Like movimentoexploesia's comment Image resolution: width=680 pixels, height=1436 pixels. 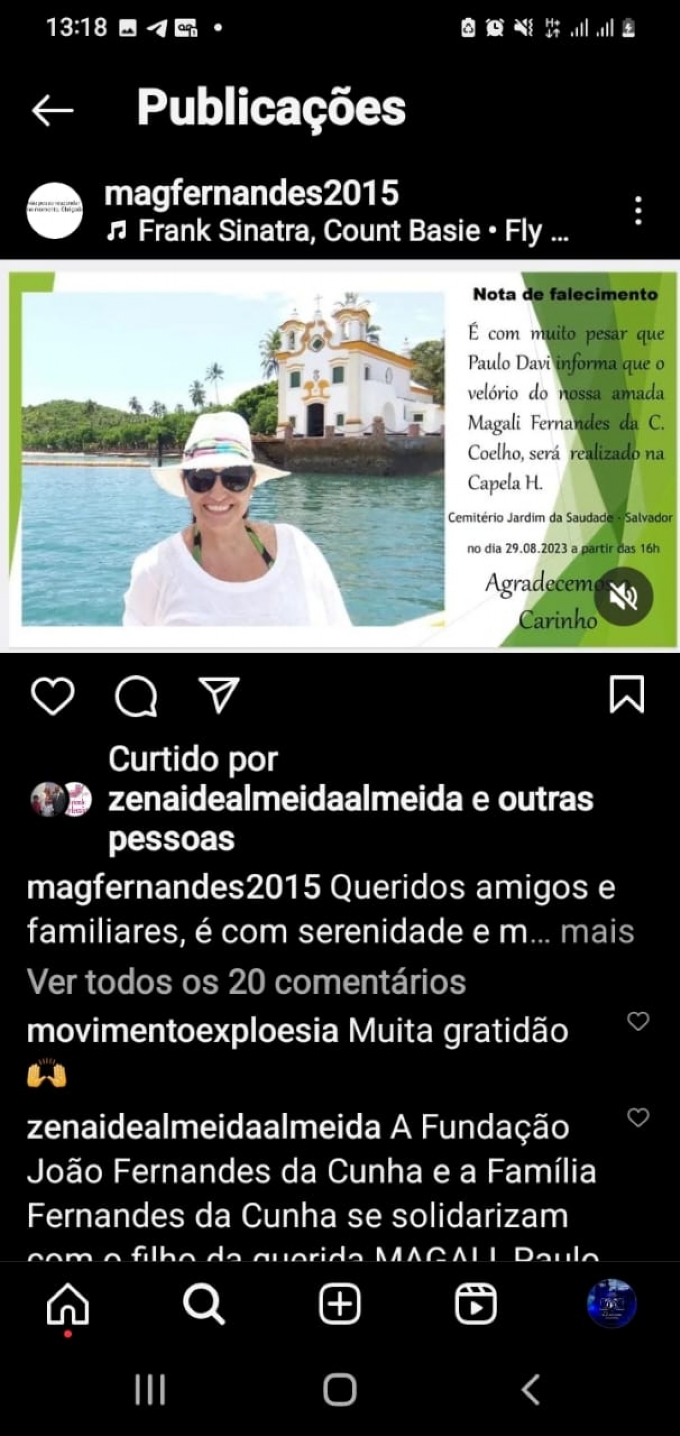[x=638, y=1021]
